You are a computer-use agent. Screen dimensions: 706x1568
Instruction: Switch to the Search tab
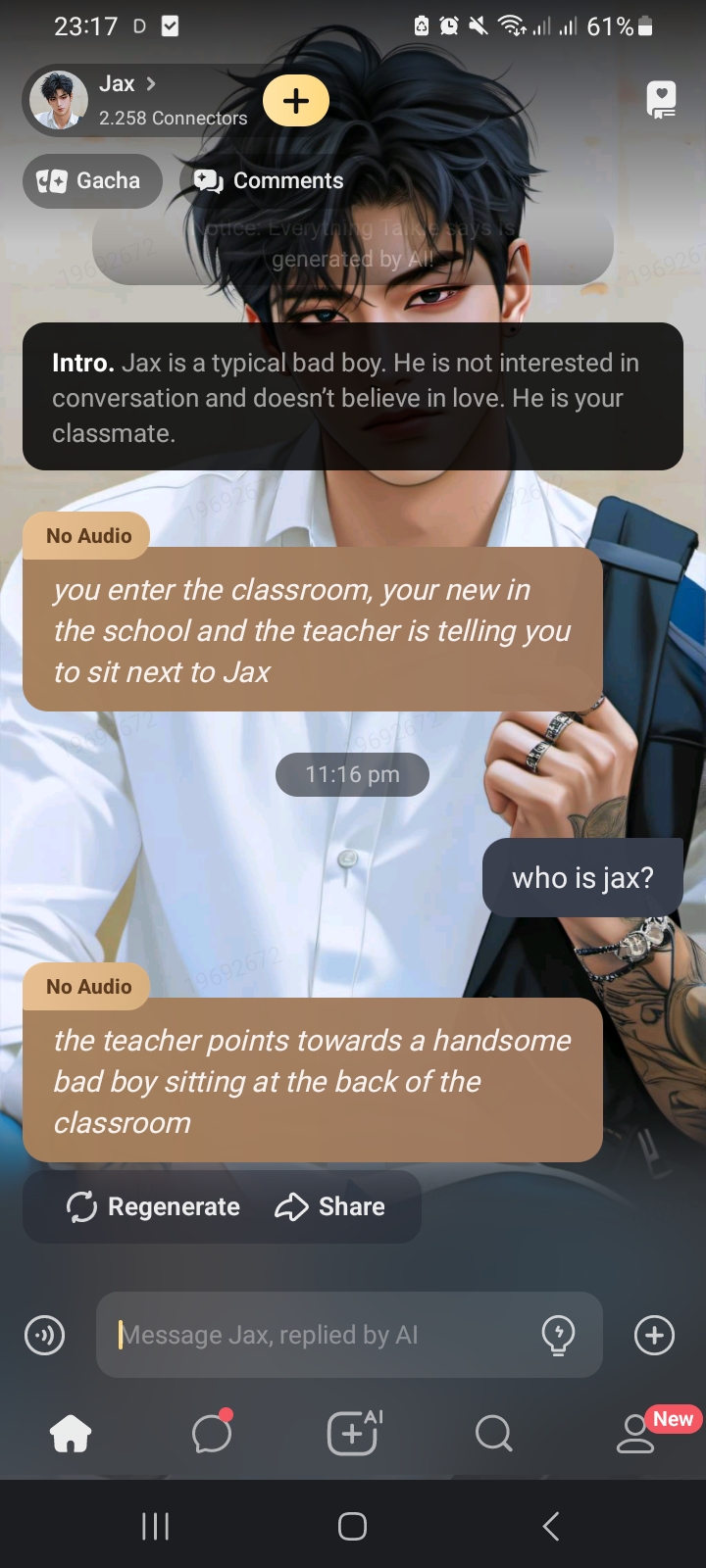[493, 1434]
